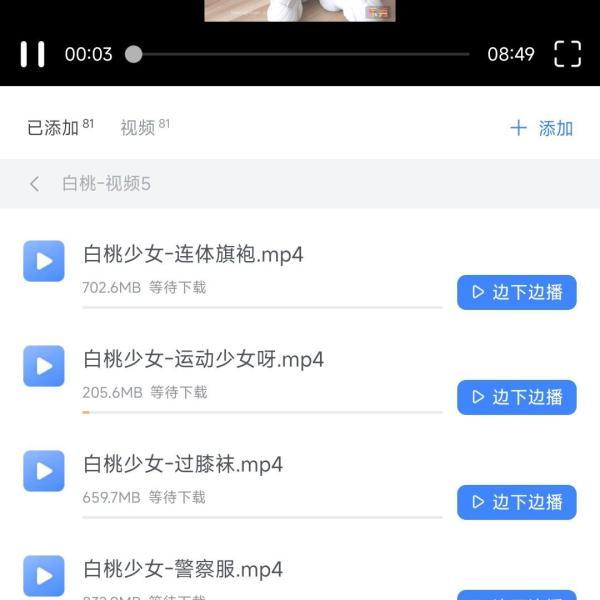Enter fullscreen video mode
The height and width of the screenshot is (600, 600).
pyautogui.click(x=567, y=54)
